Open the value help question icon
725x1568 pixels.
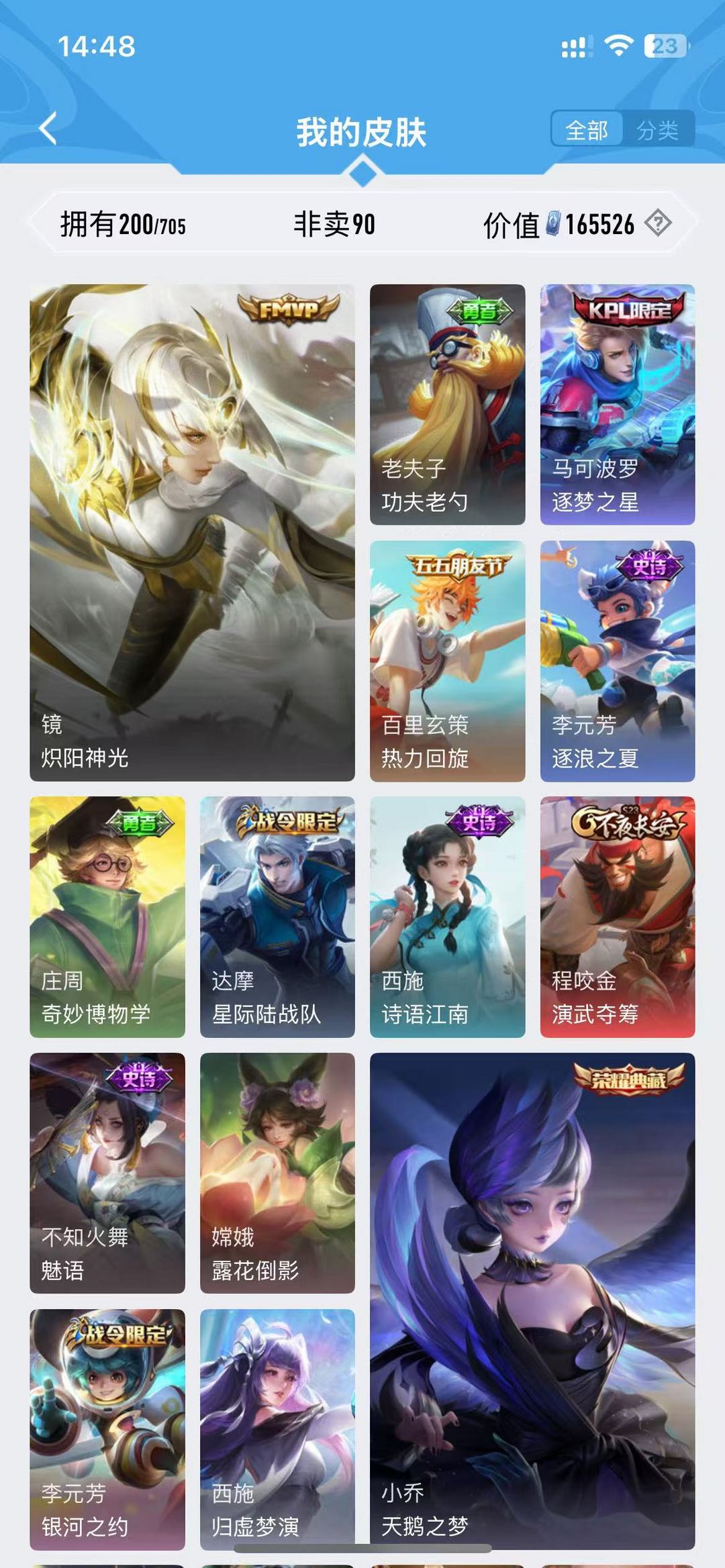pyautogui.click(x=658, y=223)
